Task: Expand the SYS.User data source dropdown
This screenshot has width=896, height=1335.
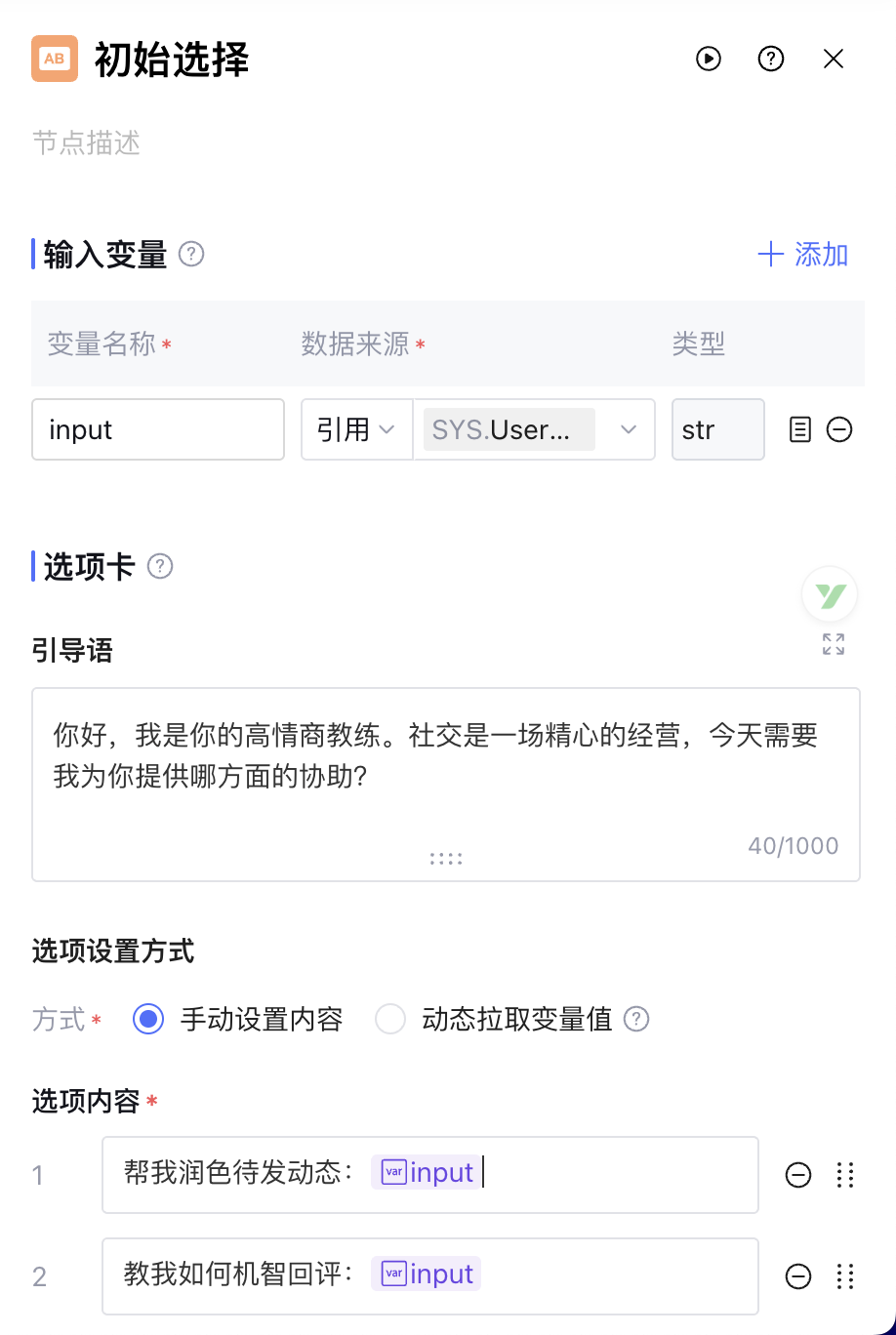Action: (x=629, y=429)
